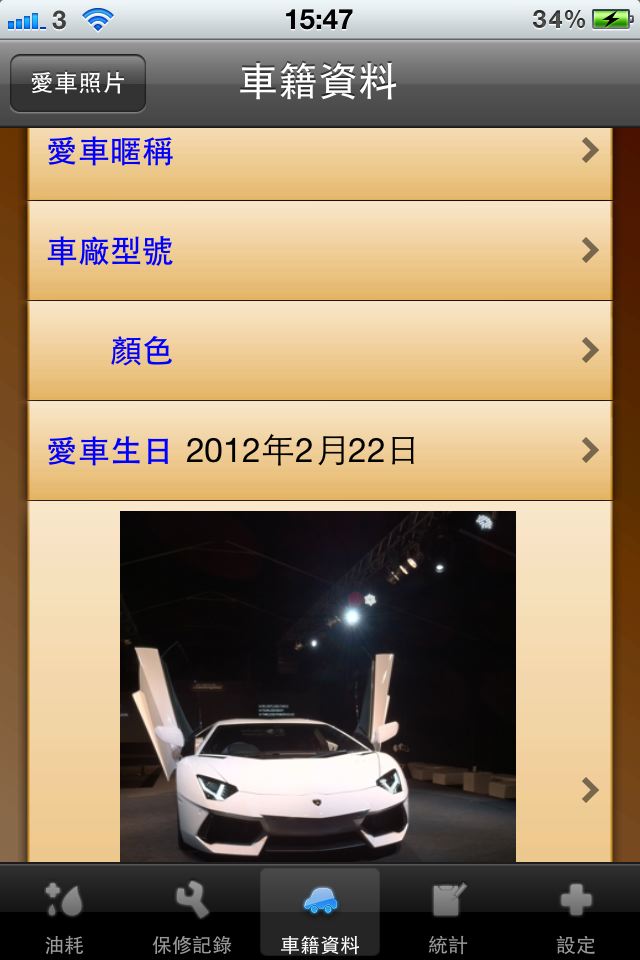
Task: Tap the 愛車照片 button in the header
Action: [78, 83]
